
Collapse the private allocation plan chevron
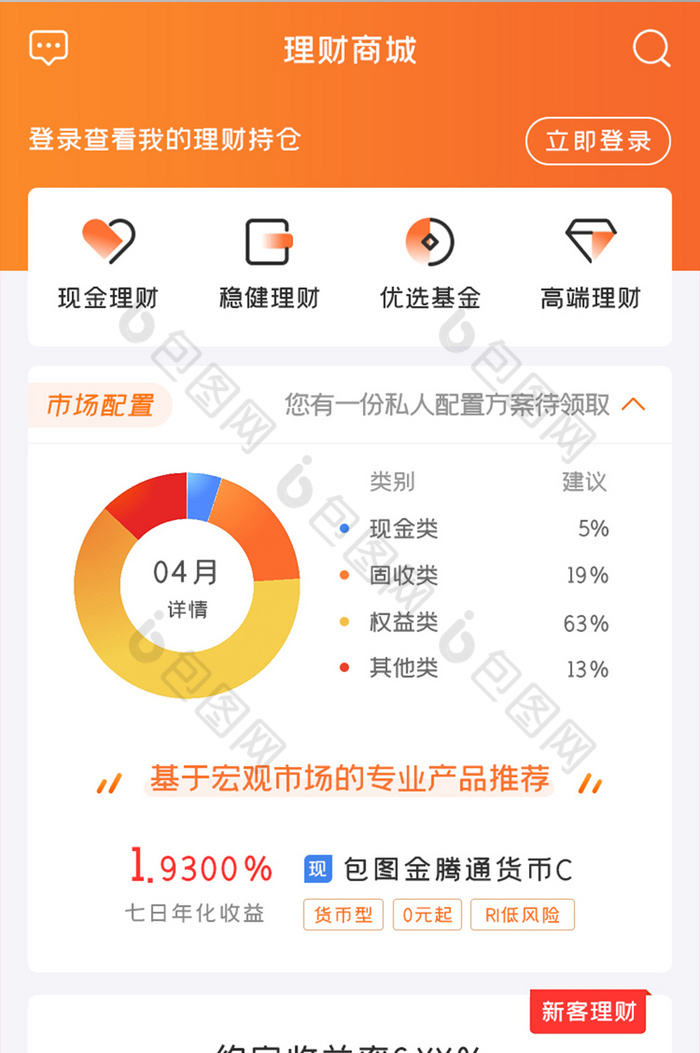pos(634,404)
